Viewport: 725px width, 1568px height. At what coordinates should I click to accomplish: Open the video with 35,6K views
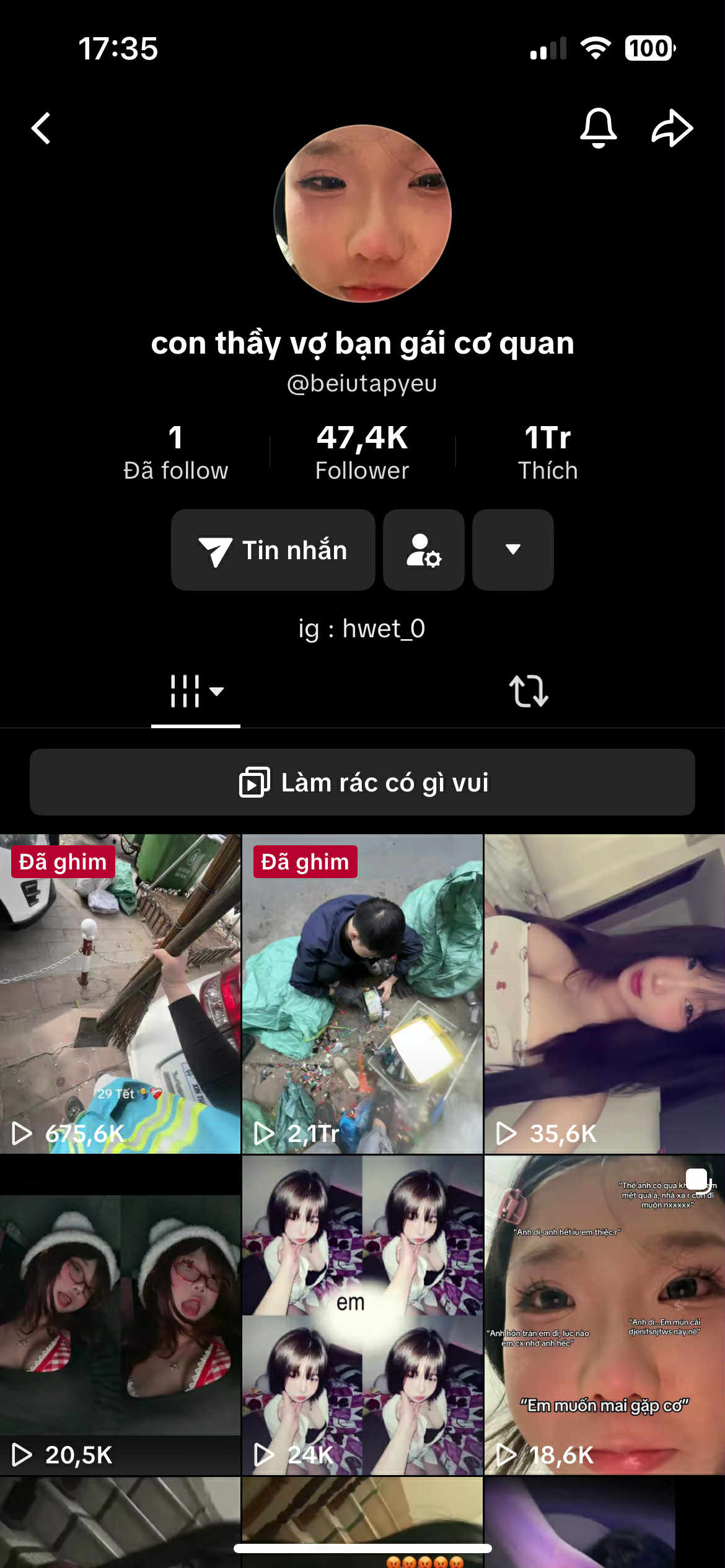(x=604, y=993)
